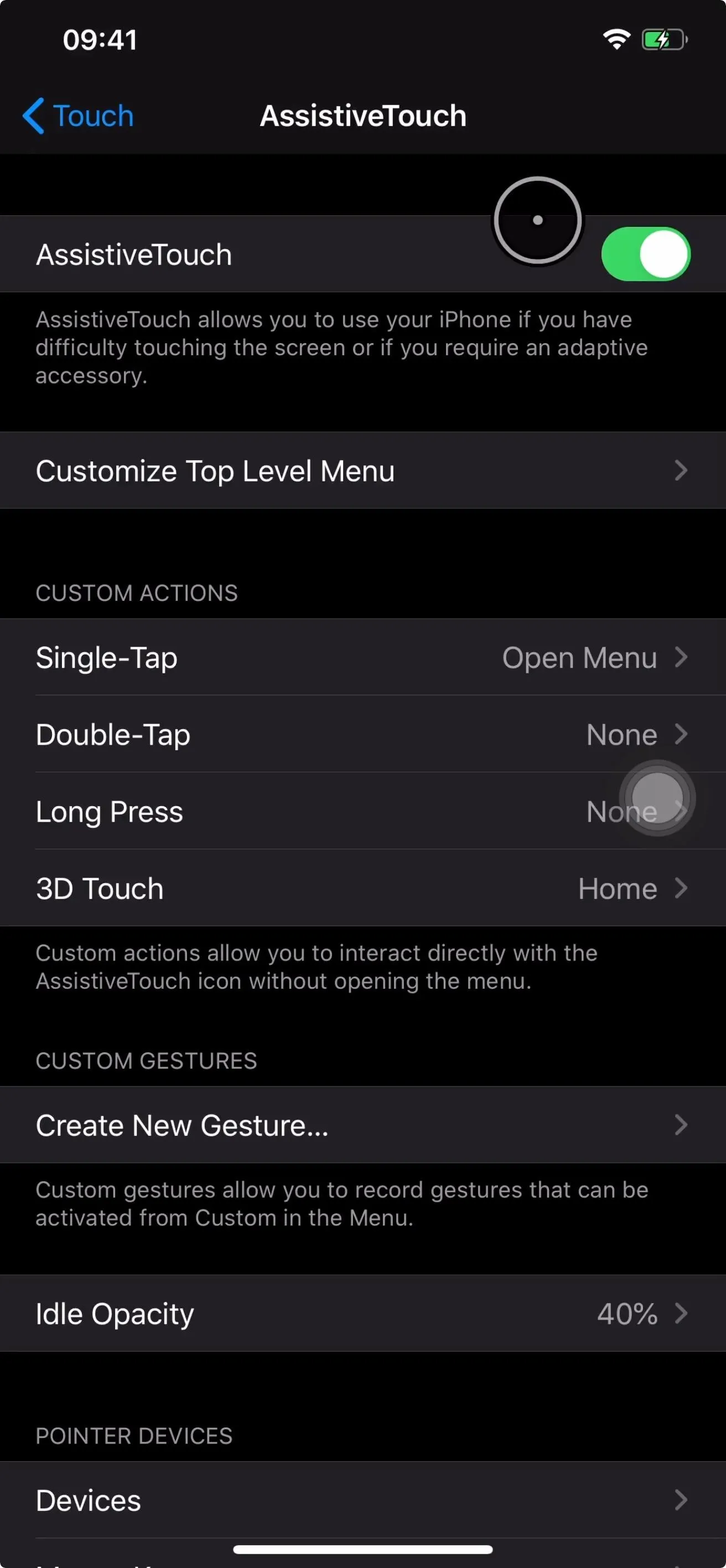Tap the floating AssistiveTouch button
Image resolution: width=726 pixels, height=1568 pixels.
click(x=657, y=797)
